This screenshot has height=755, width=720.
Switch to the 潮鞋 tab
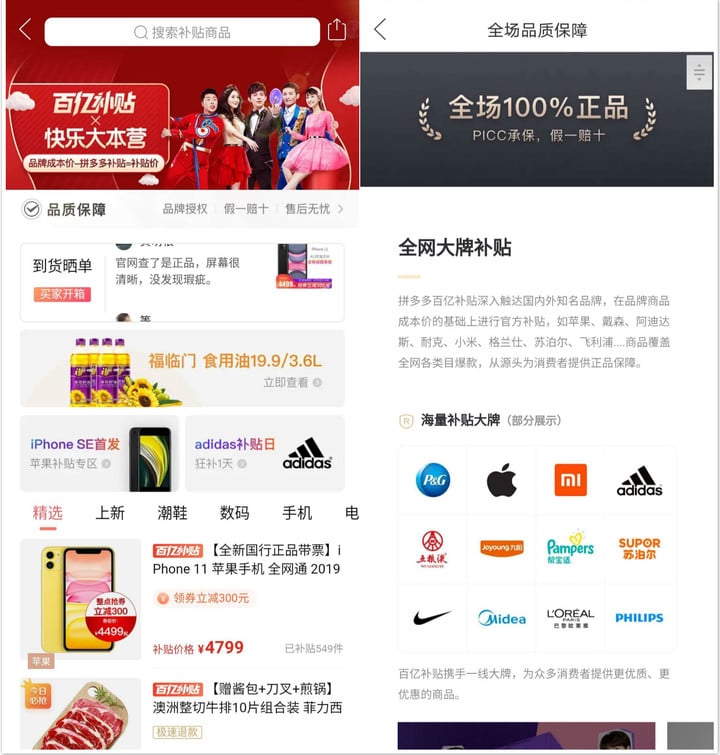(172, 513)
